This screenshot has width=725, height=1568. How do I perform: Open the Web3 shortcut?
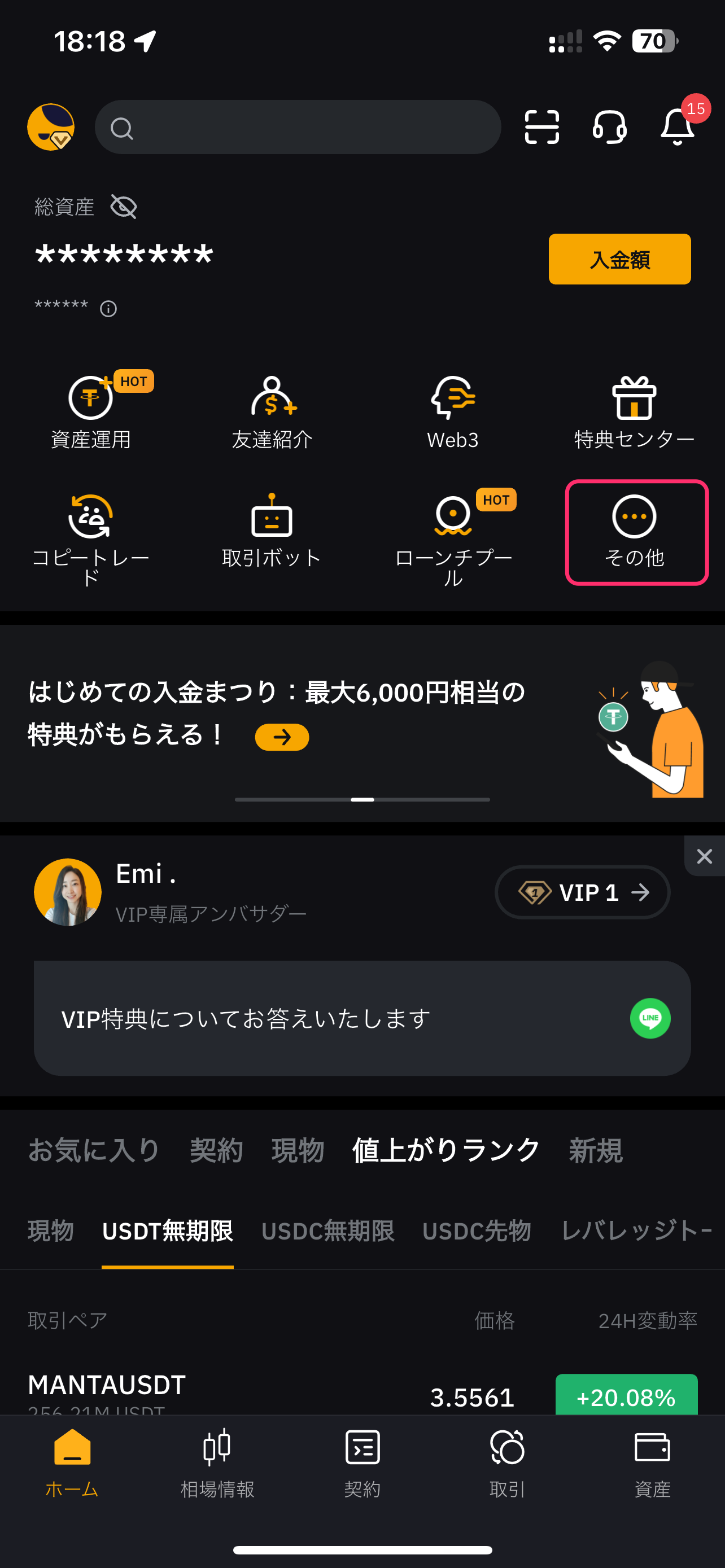453,412
